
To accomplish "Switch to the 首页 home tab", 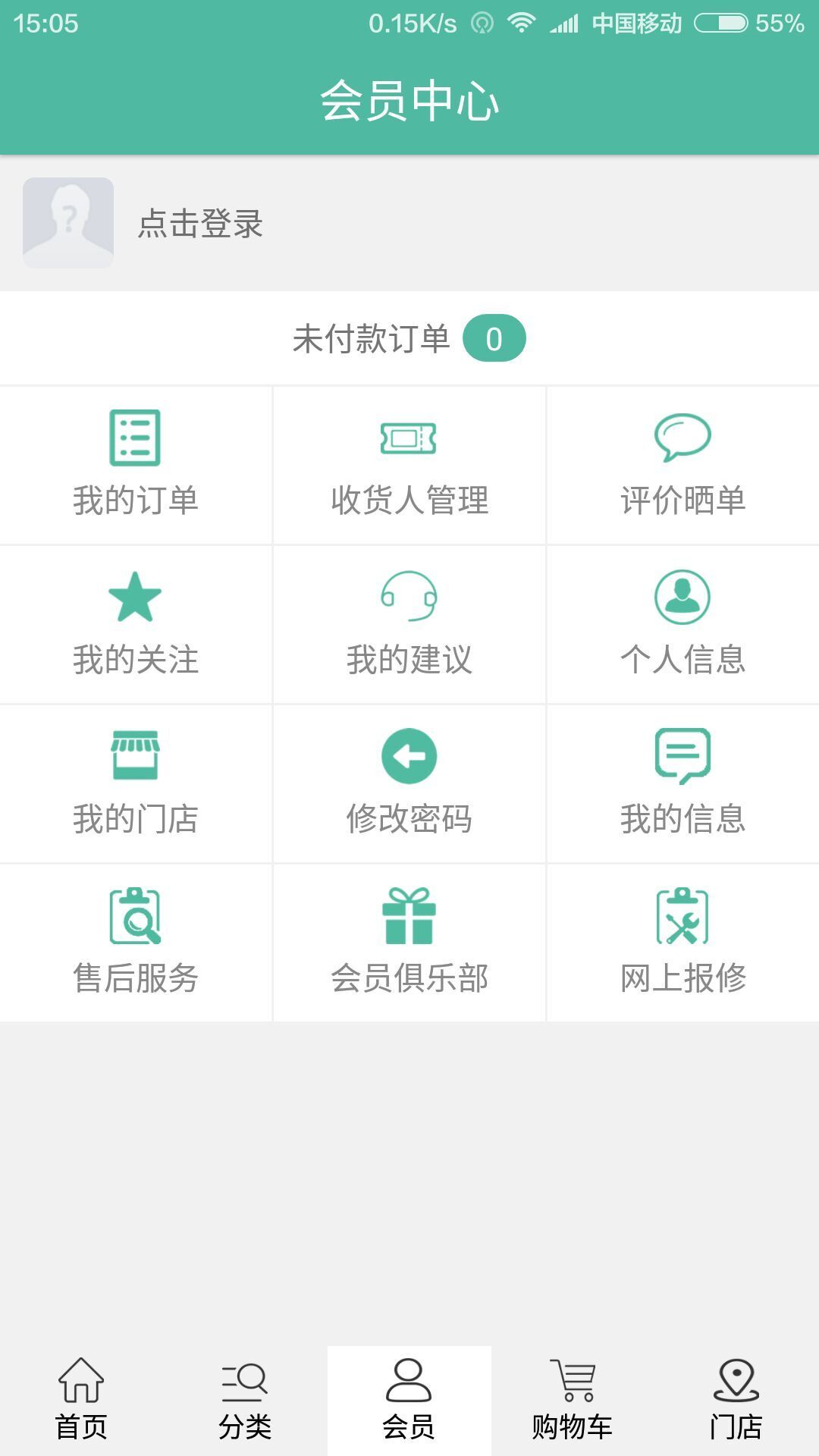I will point(81,1400).
